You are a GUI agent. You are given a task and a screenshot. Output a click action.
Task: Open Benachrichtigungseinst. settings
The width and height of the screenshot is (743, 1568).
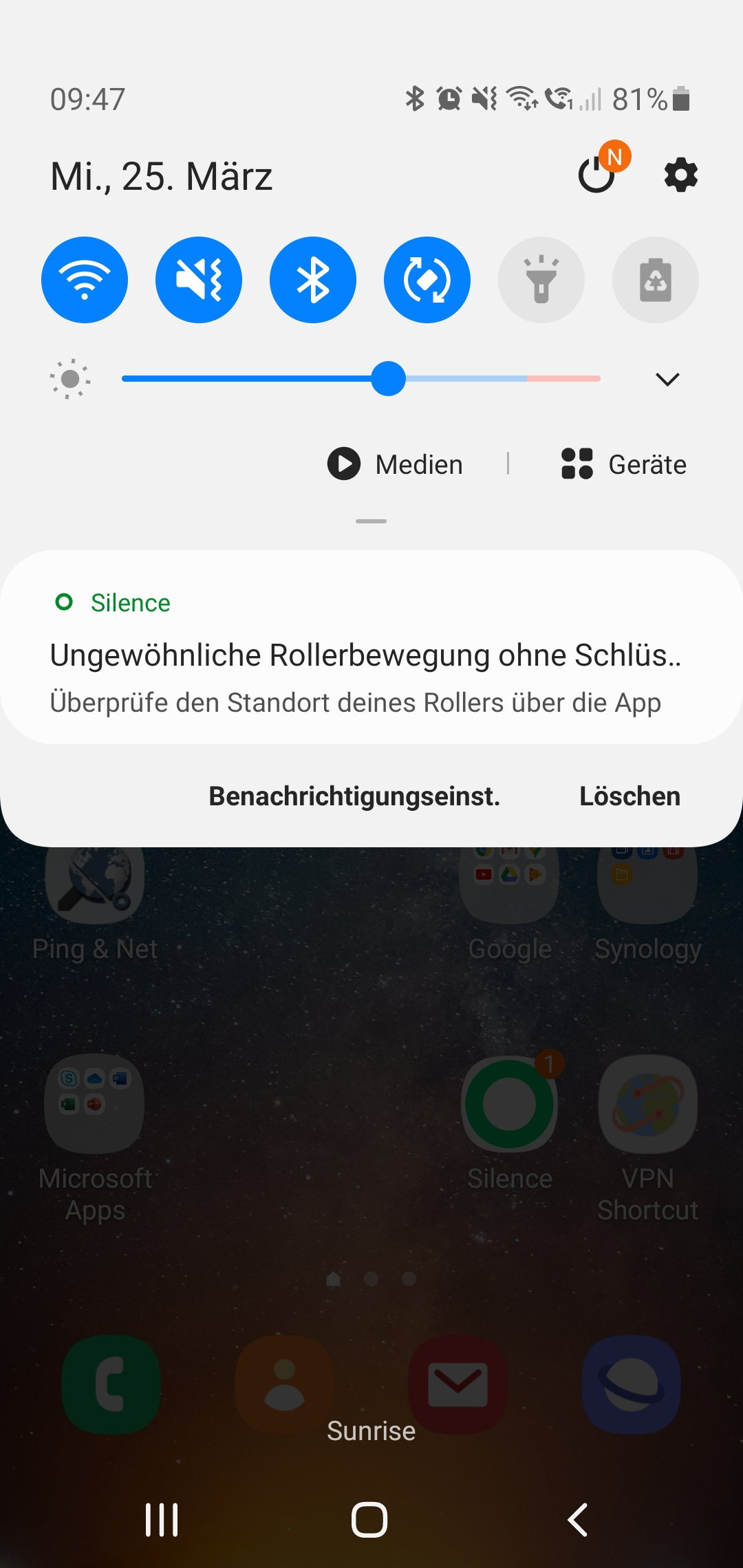(x=354, y=796)
